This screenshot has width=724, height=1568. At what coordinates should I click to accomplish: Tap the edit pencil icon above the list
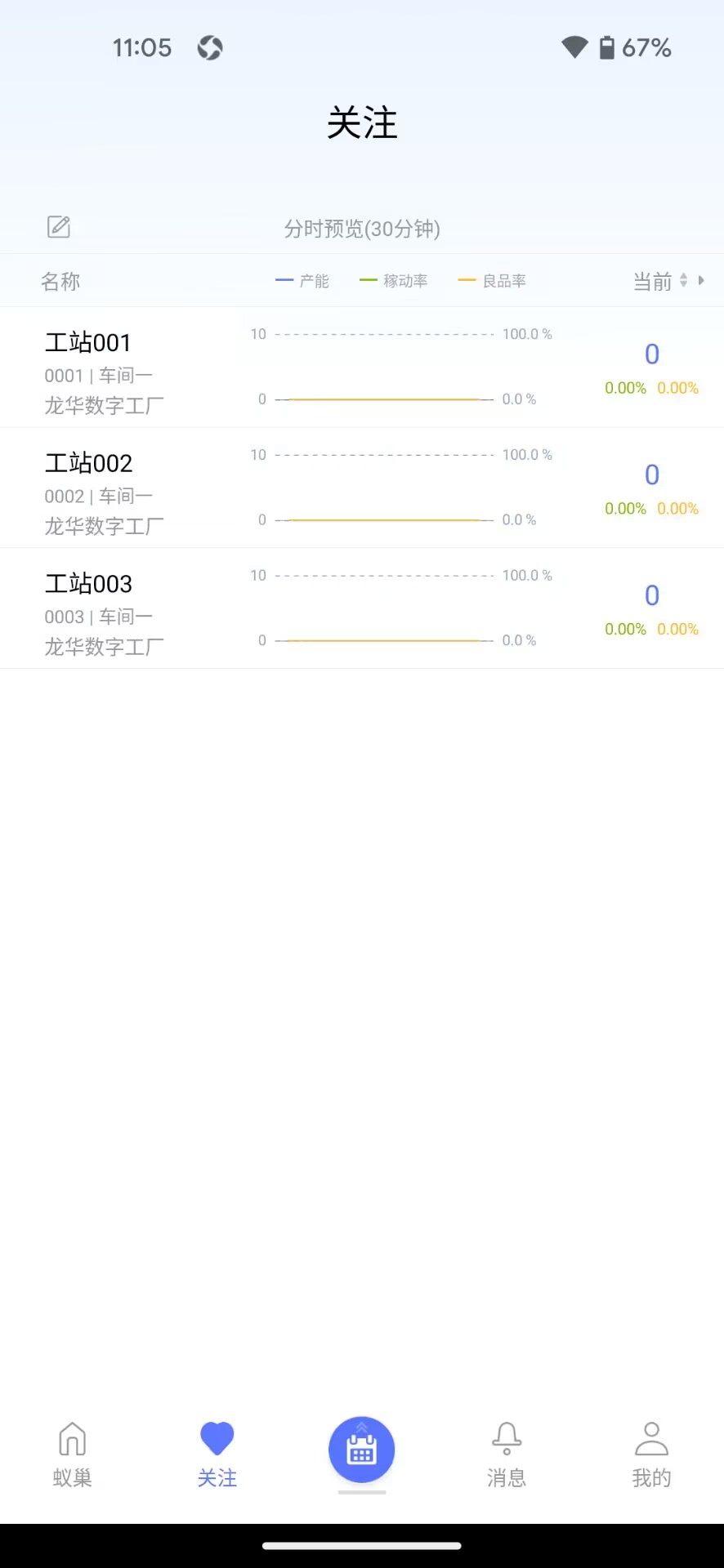57,227
